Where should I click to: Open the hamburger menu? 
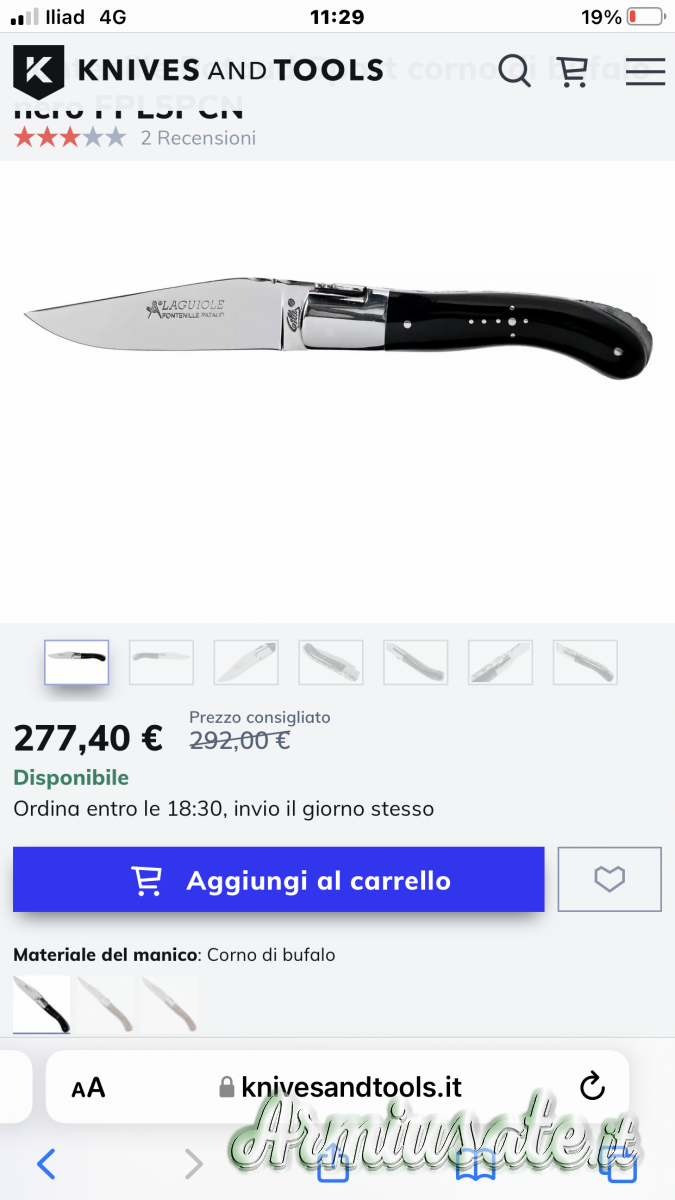[x=645, y=70]
